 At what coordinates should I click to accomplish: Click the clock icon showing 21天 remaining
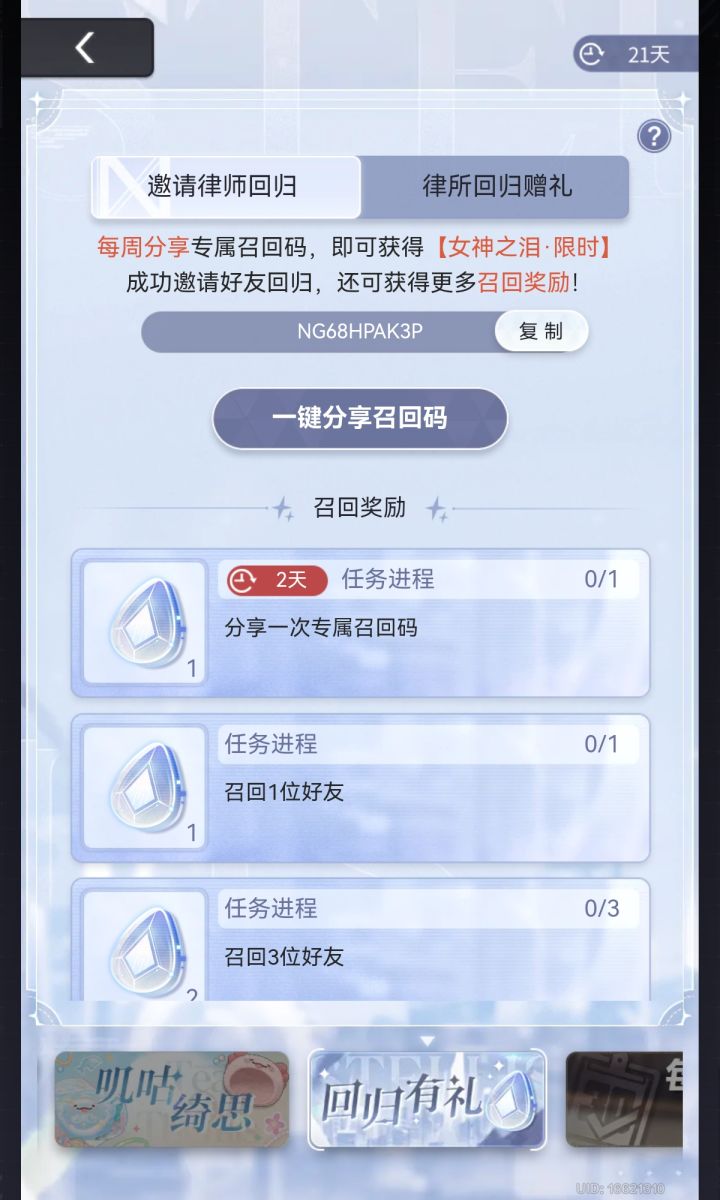(x=592, y=55)
